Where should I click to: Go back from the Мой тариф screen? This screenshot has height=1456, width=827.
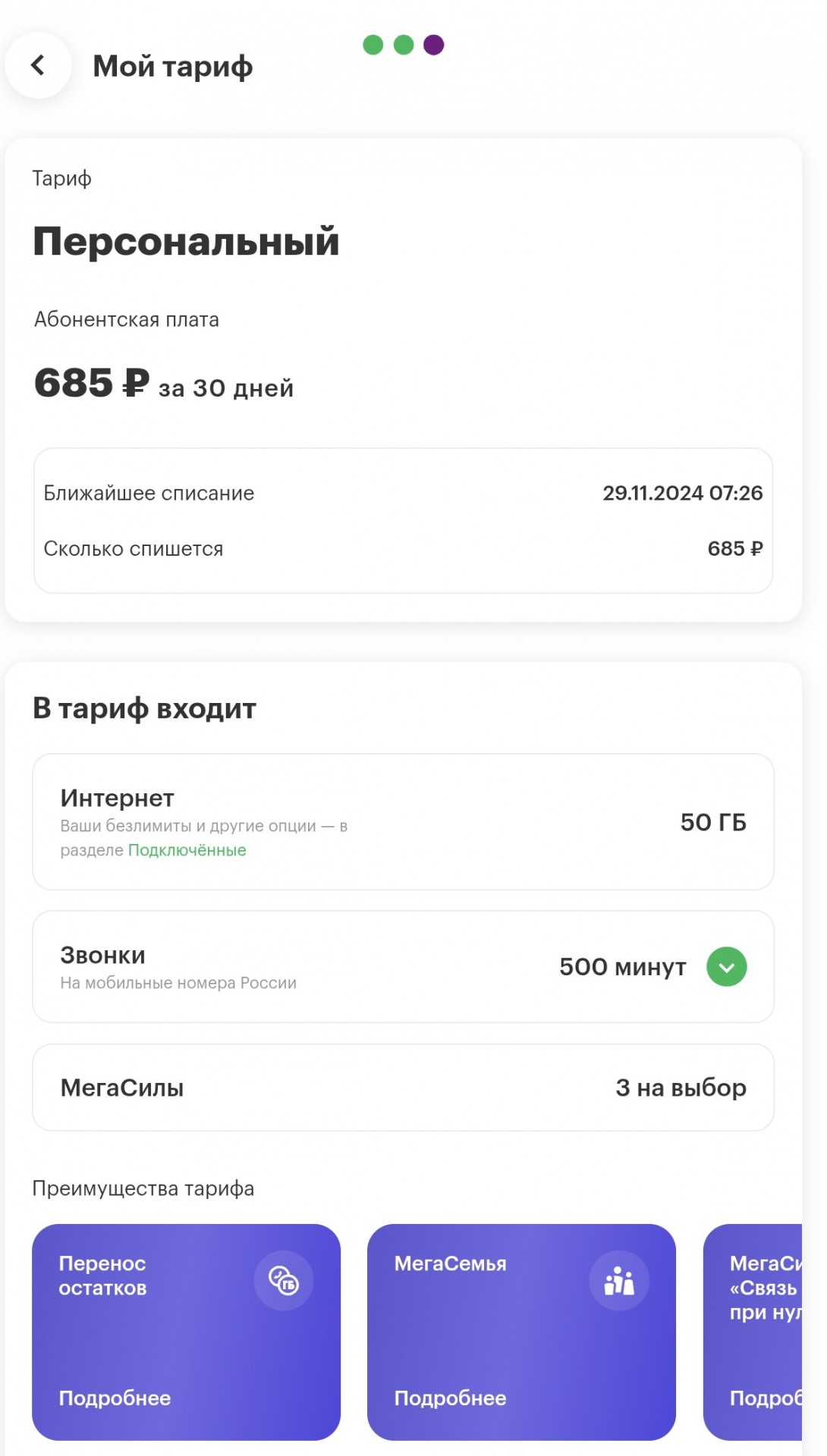38,65
